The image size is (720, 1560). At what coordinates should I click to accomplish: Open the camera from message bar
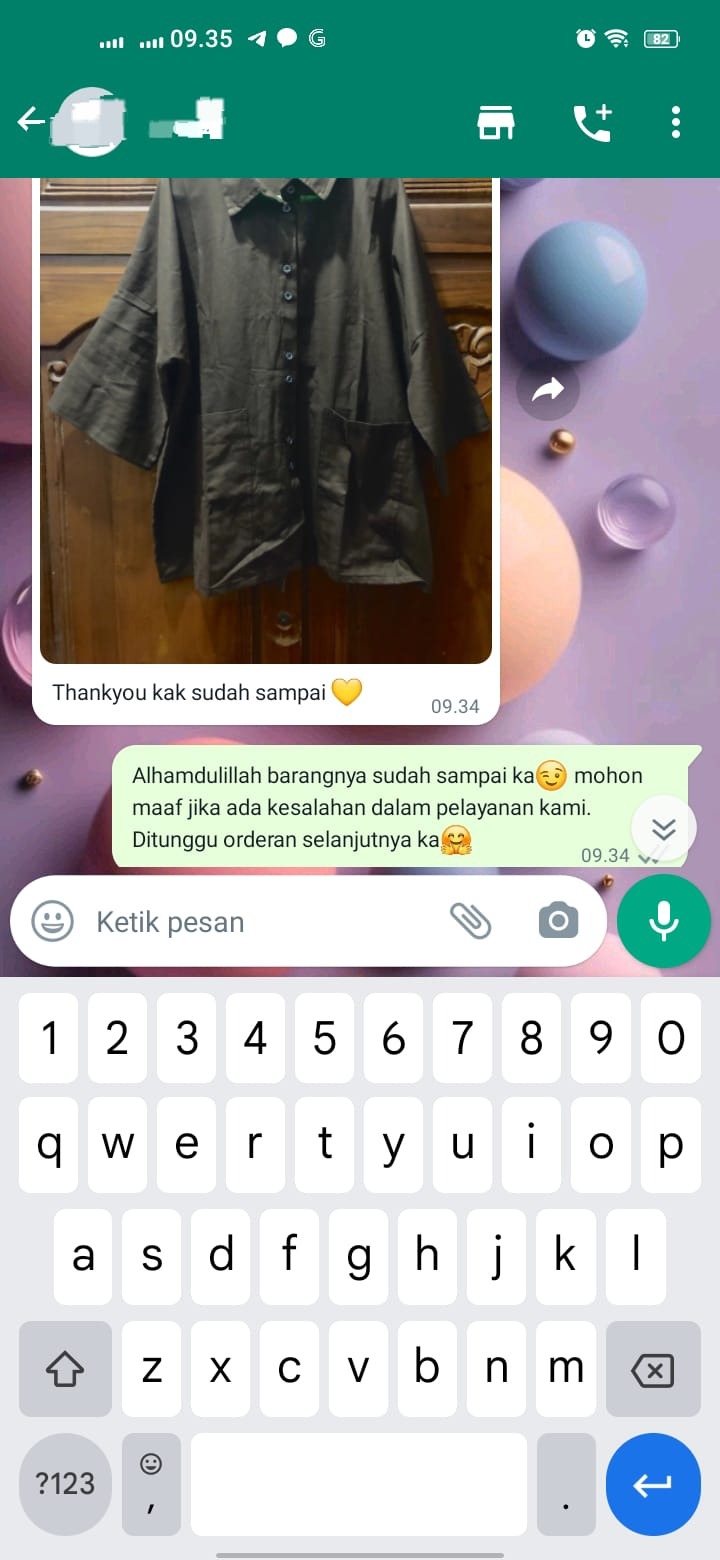558,921
